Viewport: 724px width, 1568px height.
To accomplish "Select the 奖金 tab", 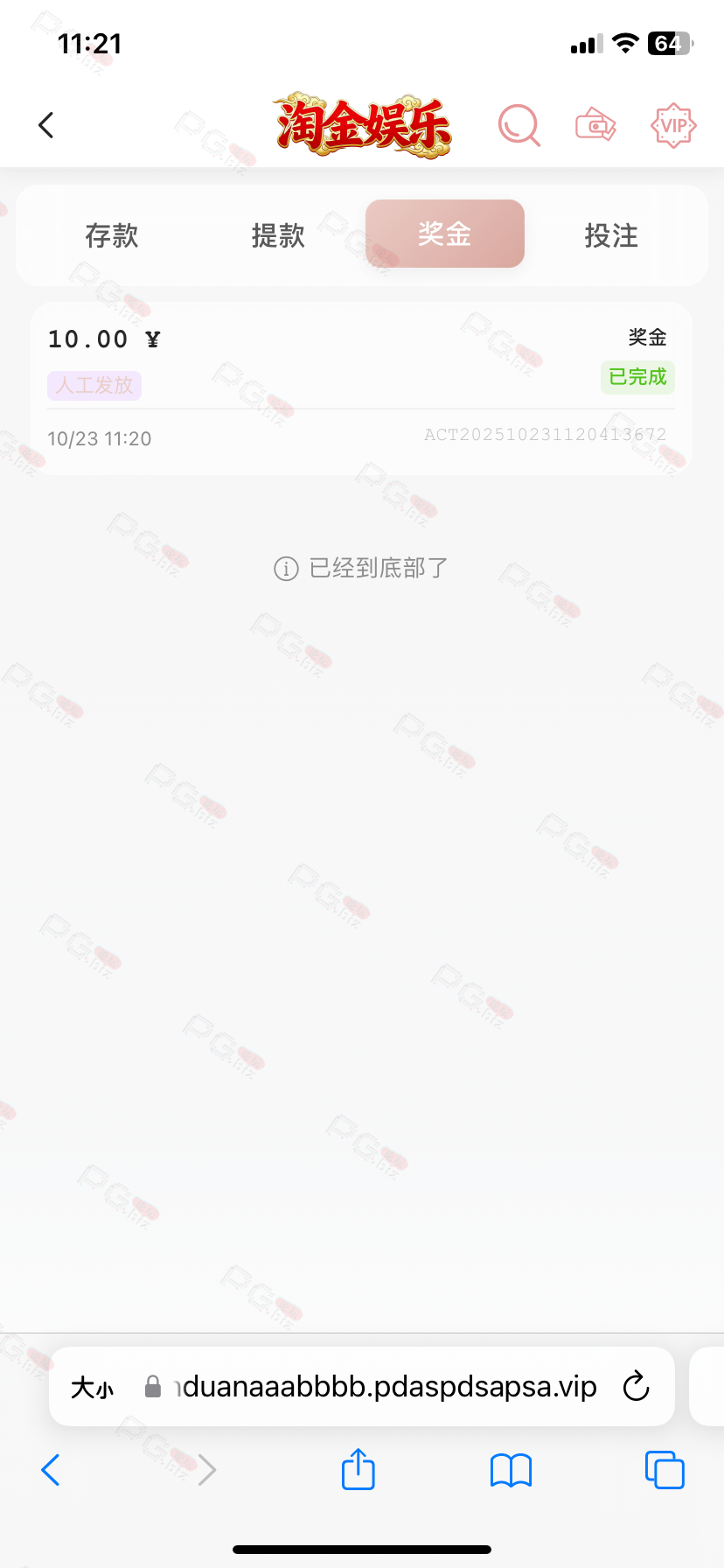I will click(x=444, y=234).
